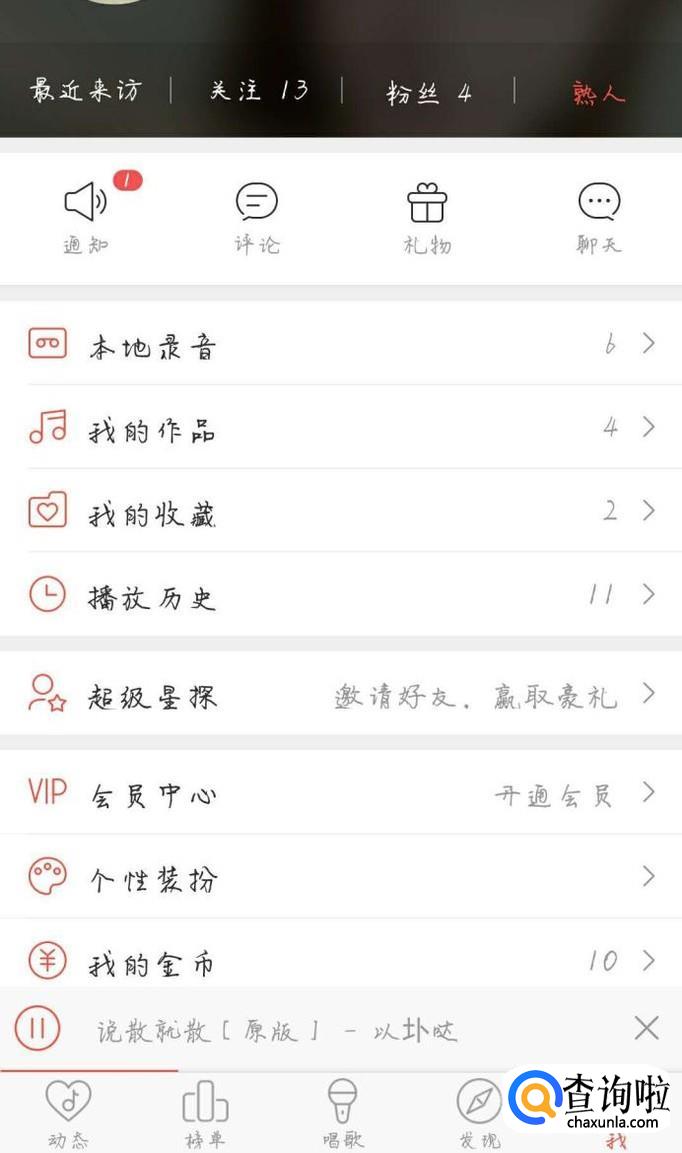The height and width of the screenshot is (1153, 682).
Task: Open 聊天 chat messages
Action: tap(599, 217)
